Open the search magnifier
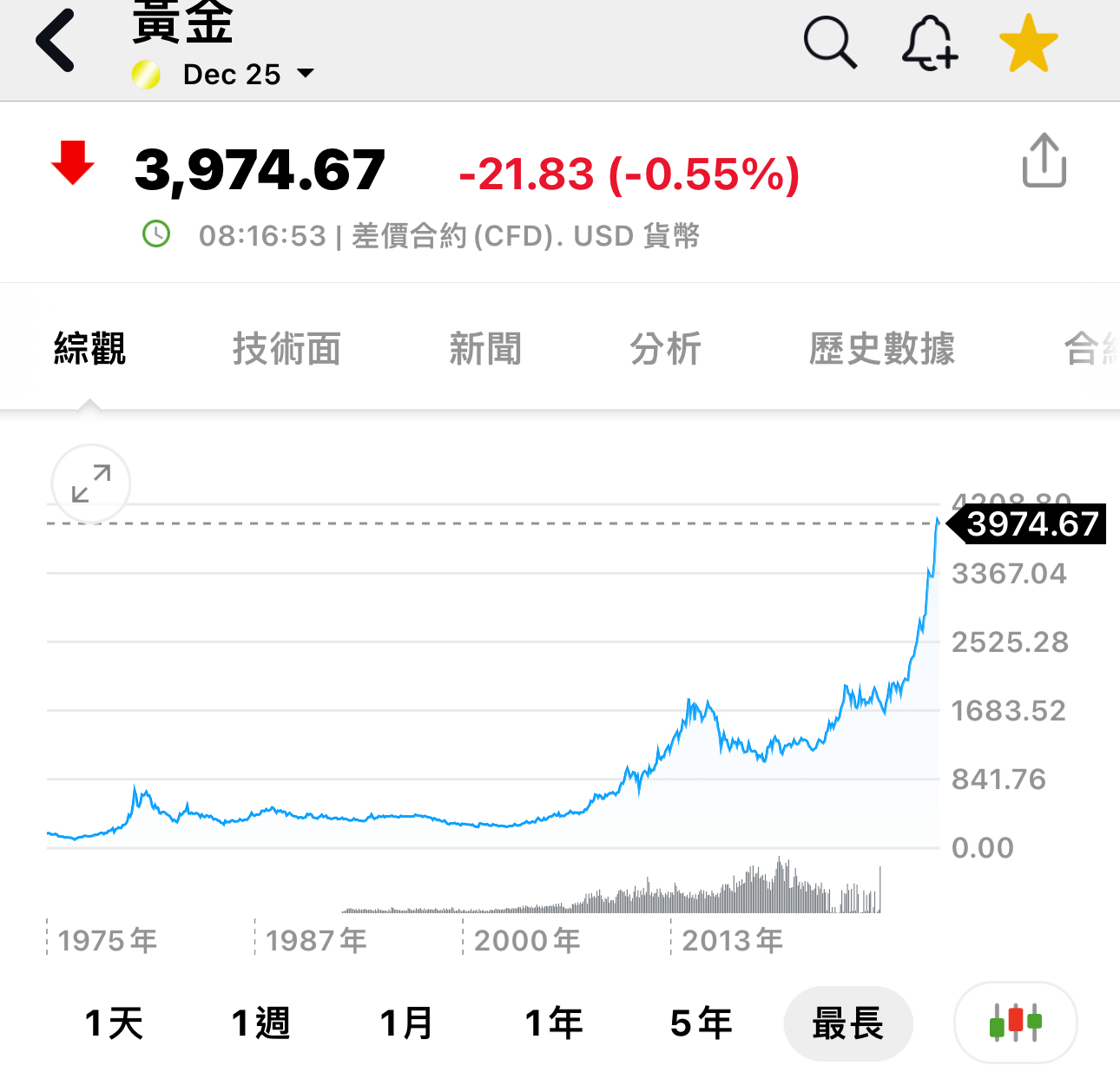1120x1092 pixels. point(830,42)
